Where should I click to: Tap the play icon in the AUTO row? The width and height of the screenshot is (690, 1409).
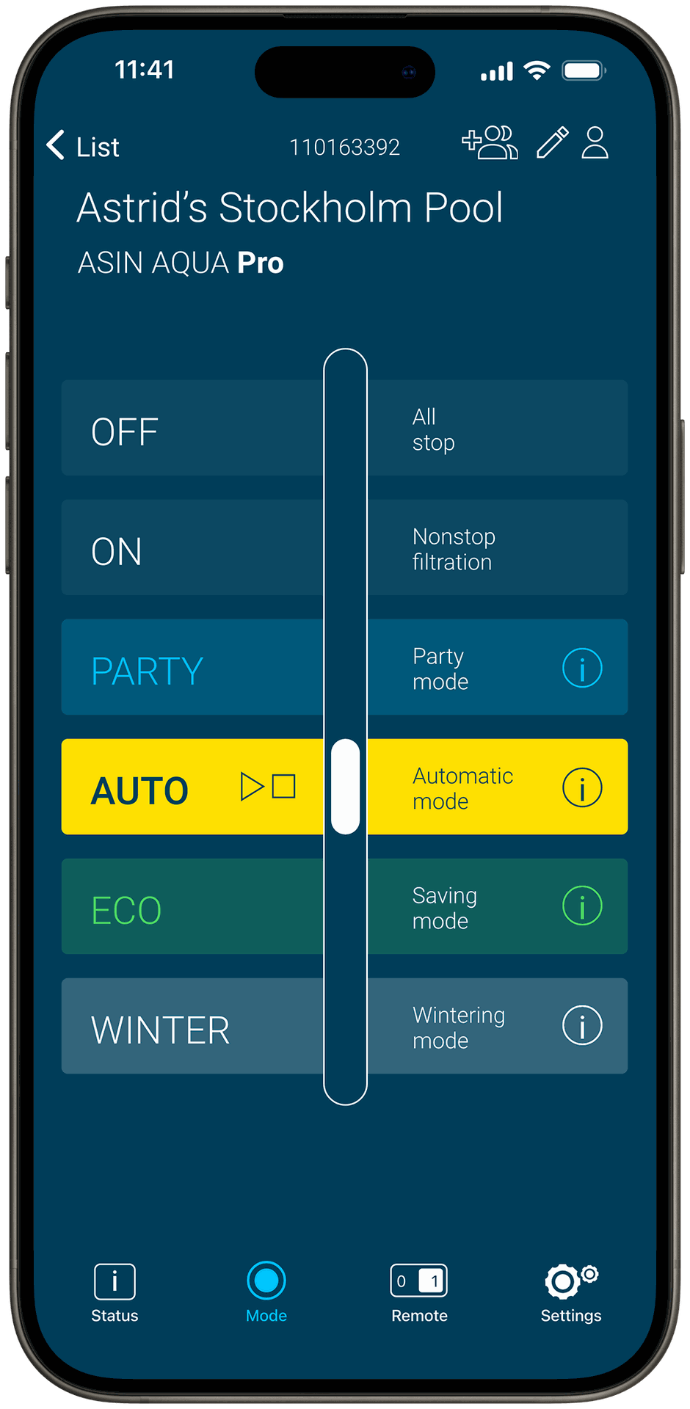click(x=252, y=787)
